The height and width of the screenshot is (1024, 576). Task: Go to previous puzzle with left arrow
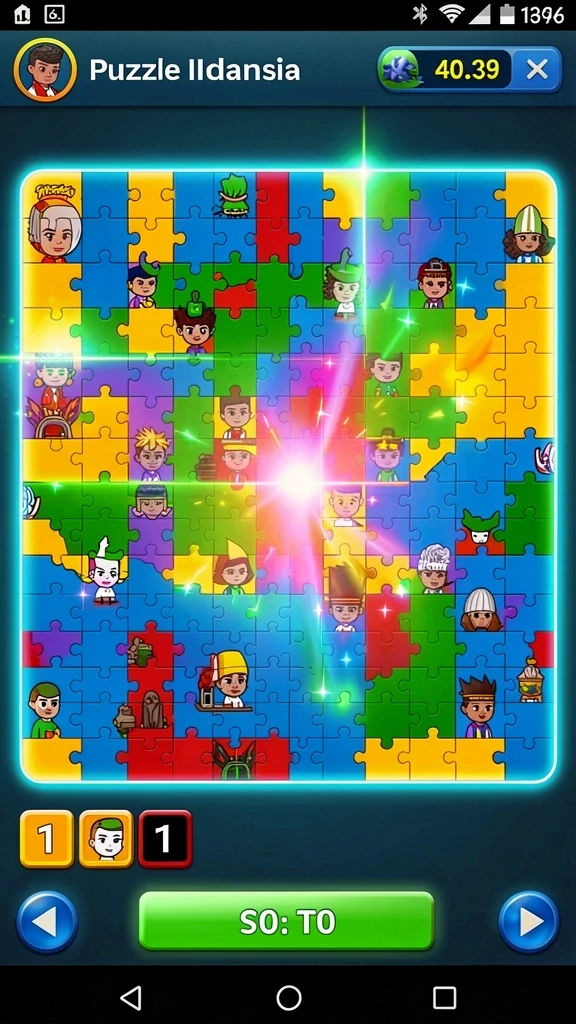[x=46, y=922]
